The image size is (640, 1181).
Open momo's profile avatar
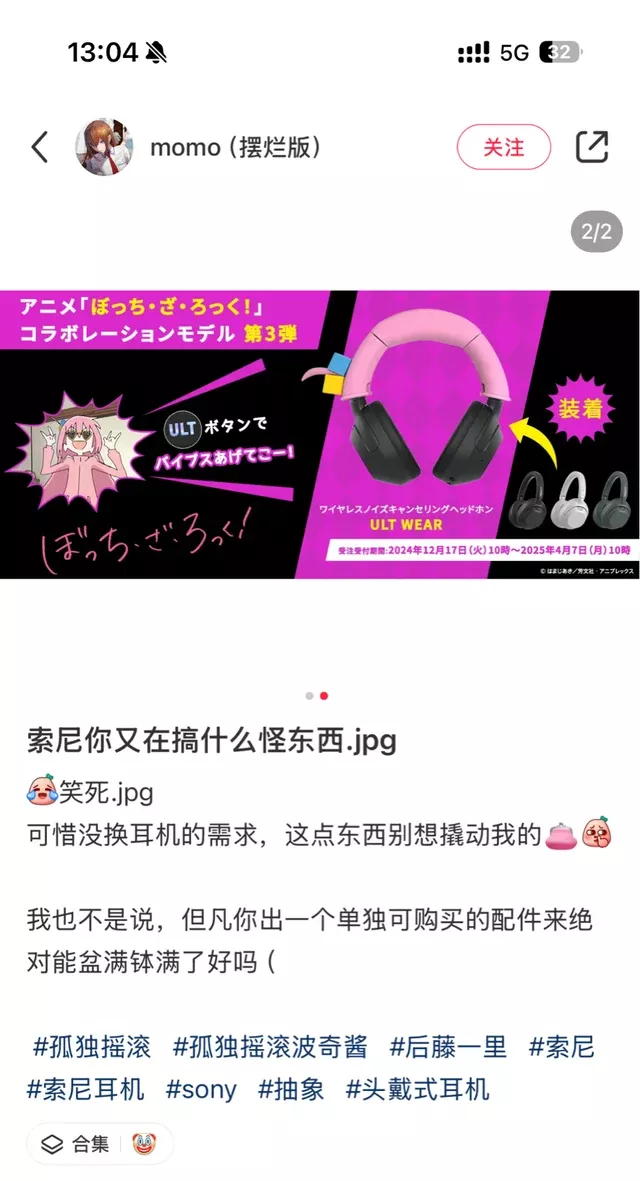pos(105,147)
